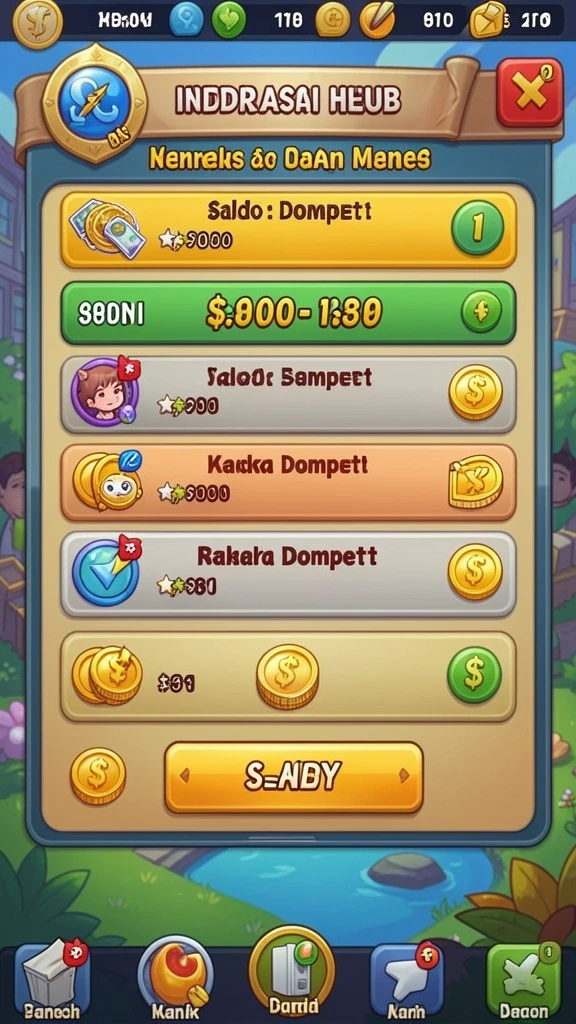This screenshot has height=1024, width=576.
Task: Open the Faldo: Sampett row with girl avatar
Action: pos(289,394)
